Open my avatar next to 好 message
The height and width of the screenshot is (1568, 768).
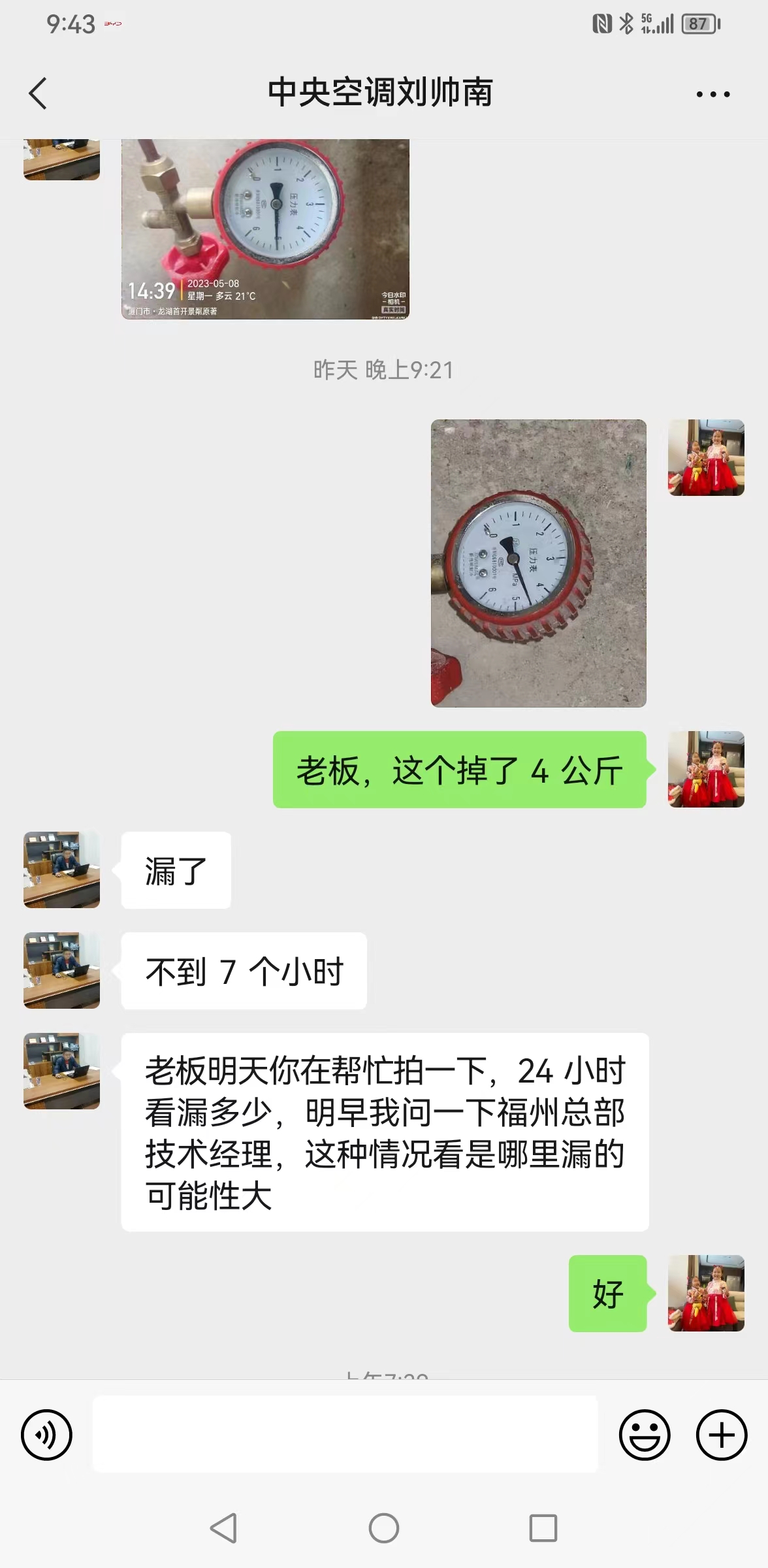(x=706, y=1293)
